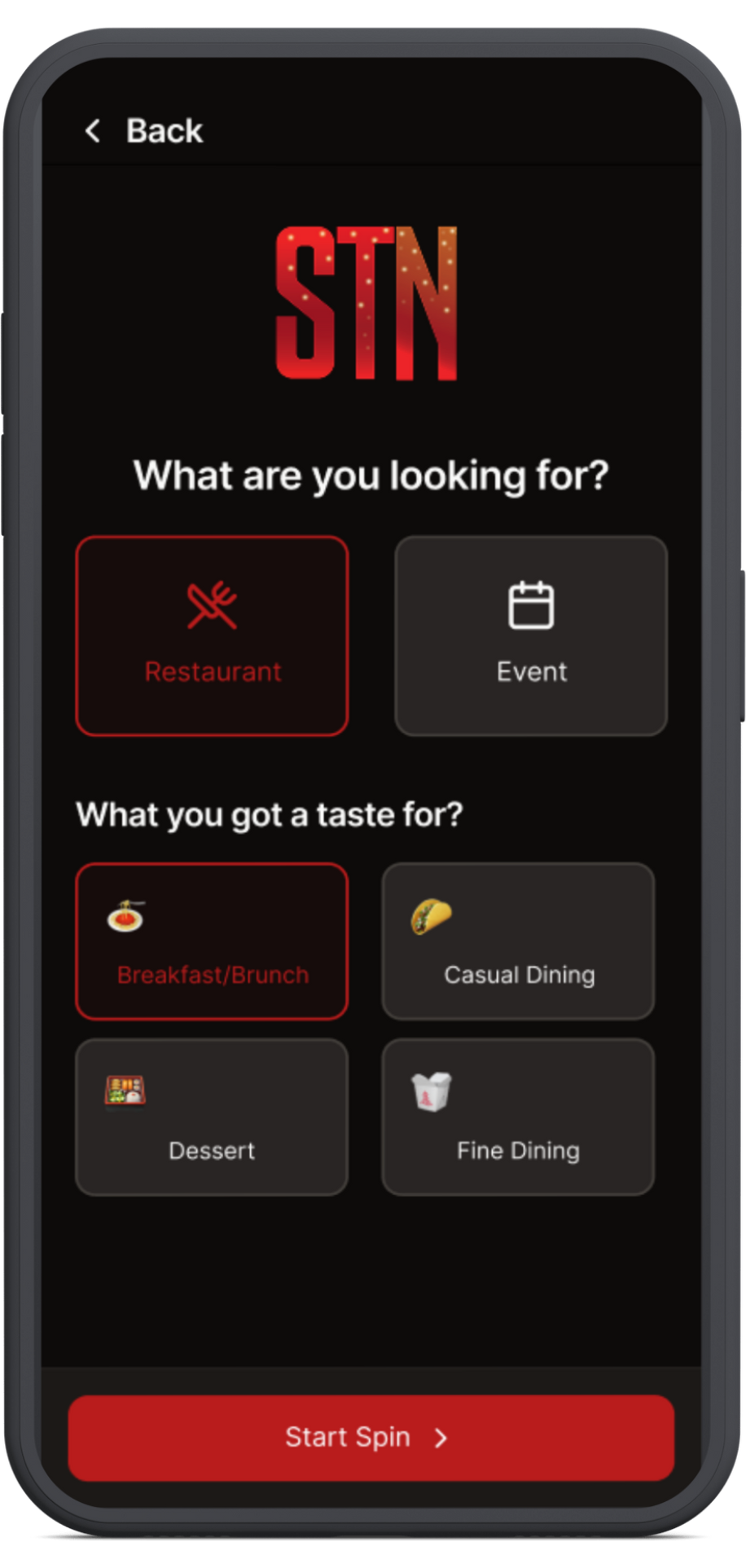746x1568 pixels.
Task: Go back to the previous screen
Action: click(144, 131)
